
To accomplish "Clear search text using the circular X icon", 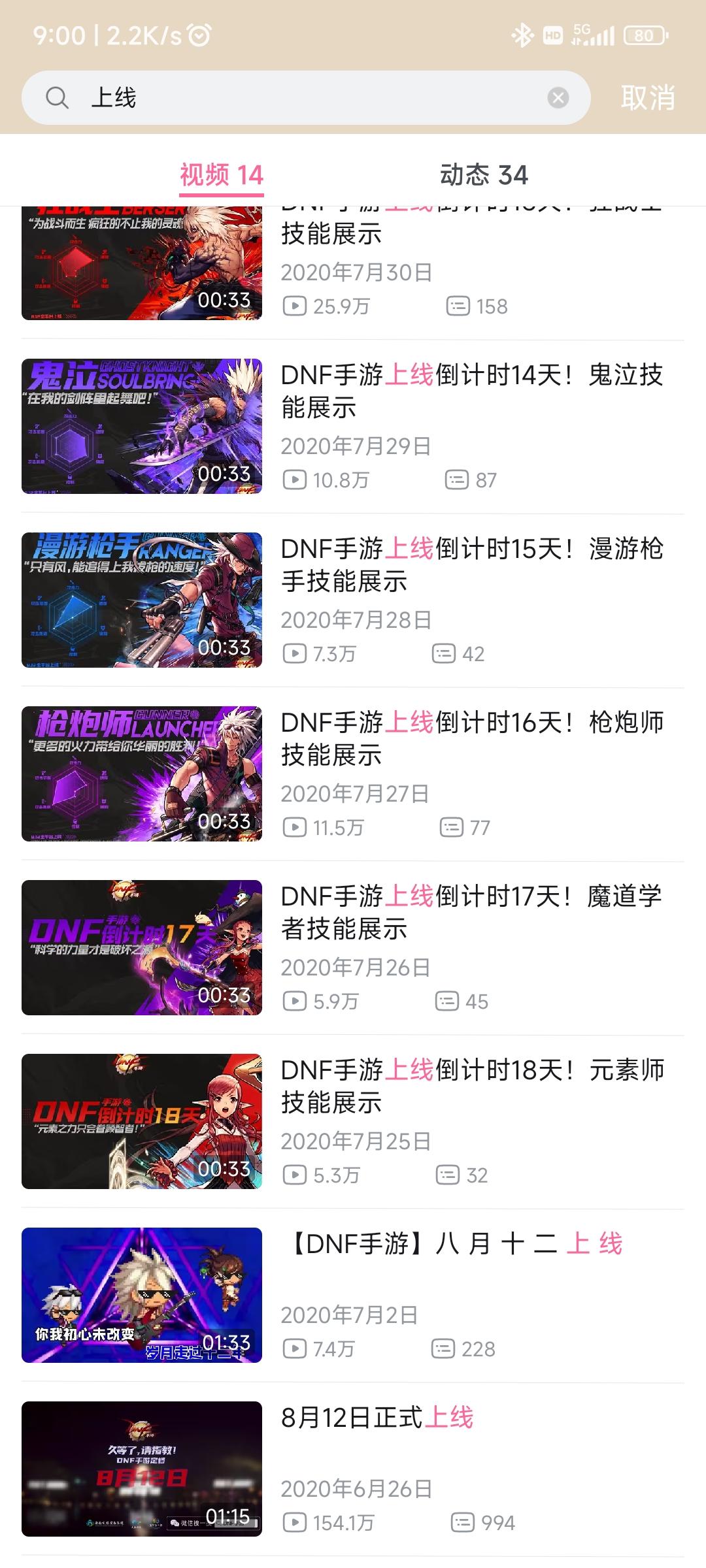I will coord(557,98).
